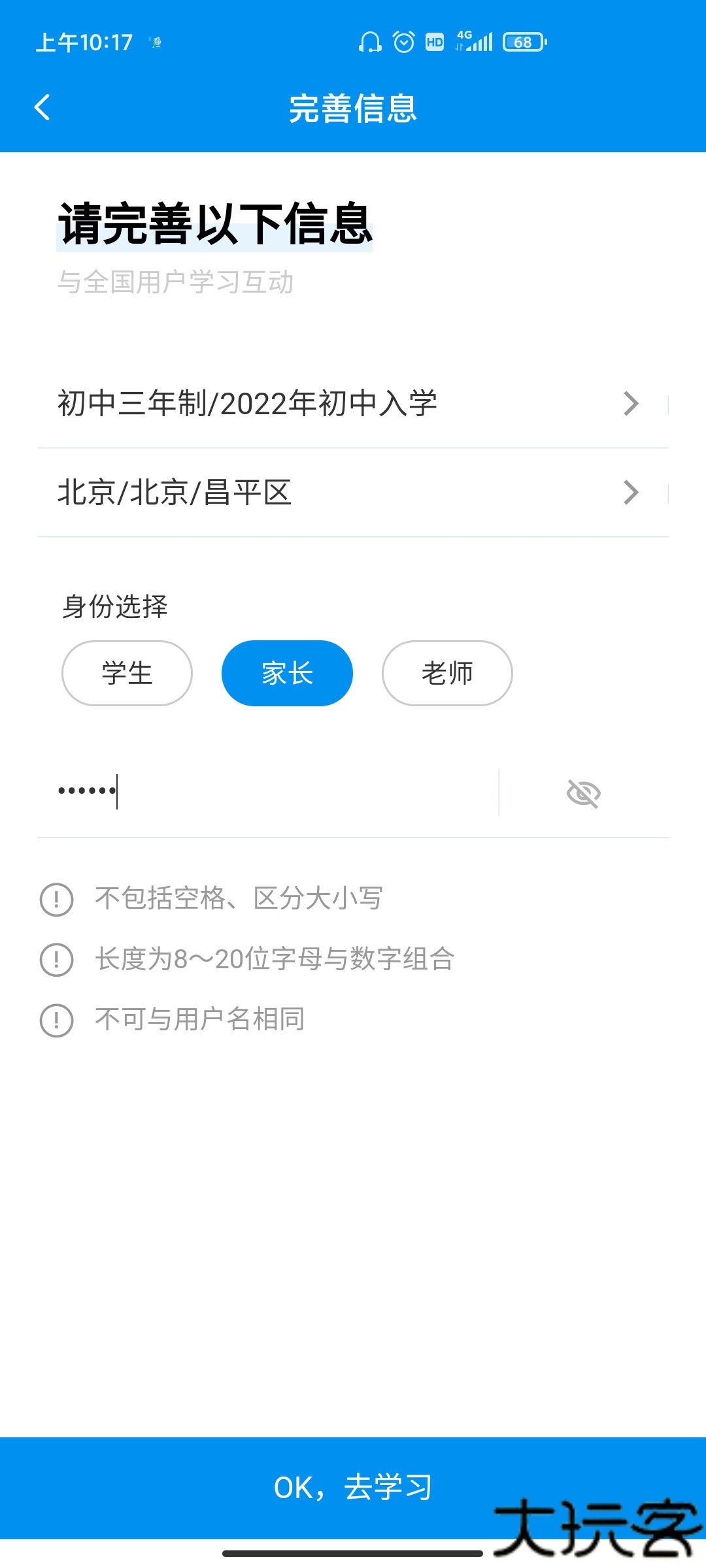This screenshot has width=706, height=1568.
Task: Expand the chevron next to the region row
Action: tap(631, 493)
